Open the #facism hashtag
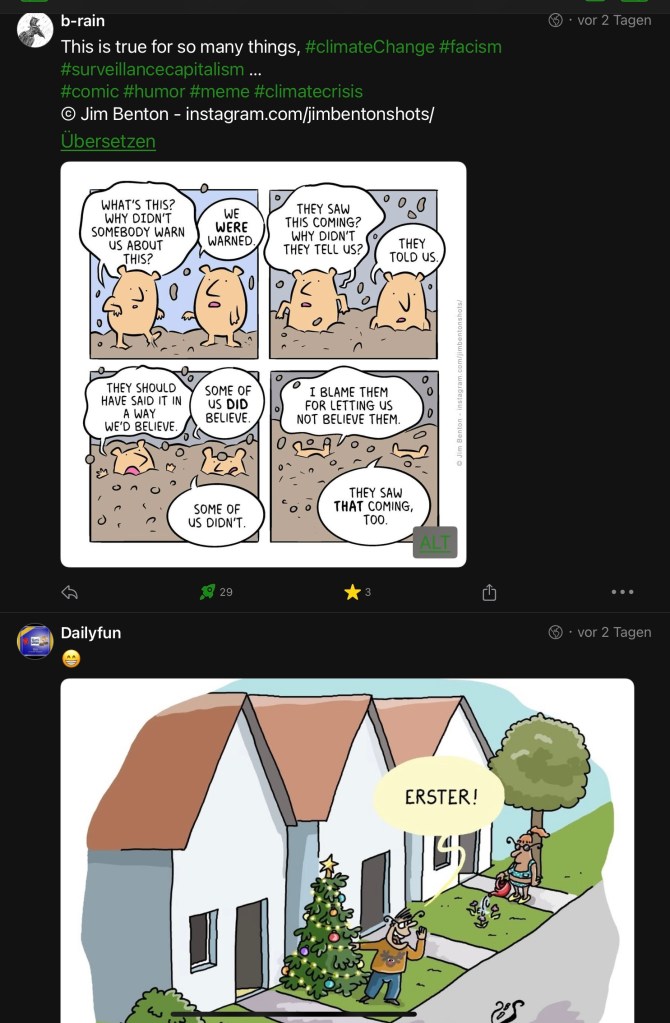Image resolution: width=670 pixels, height=1023 pixels. coord(470,47)
